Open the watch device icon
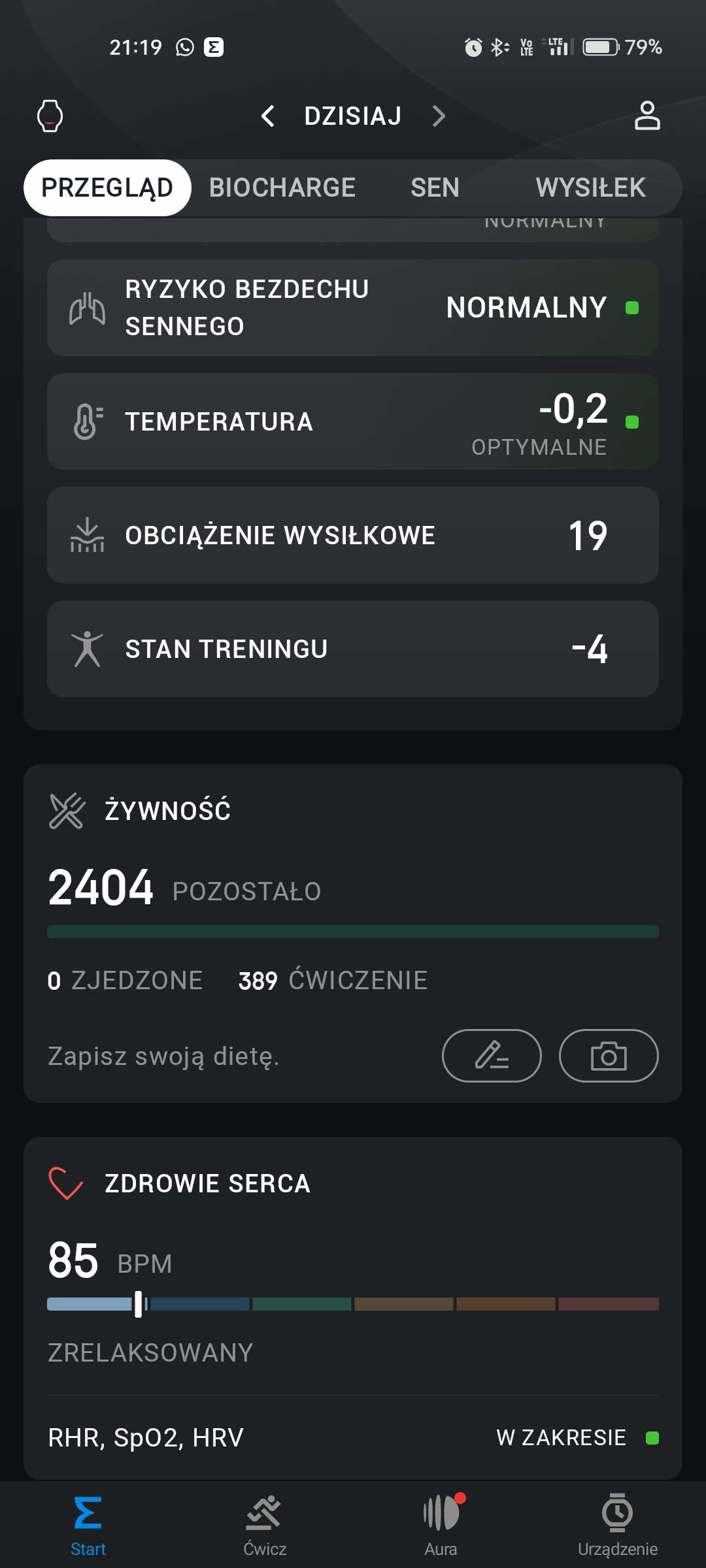Screen dimensions: 706x1568 50,116
